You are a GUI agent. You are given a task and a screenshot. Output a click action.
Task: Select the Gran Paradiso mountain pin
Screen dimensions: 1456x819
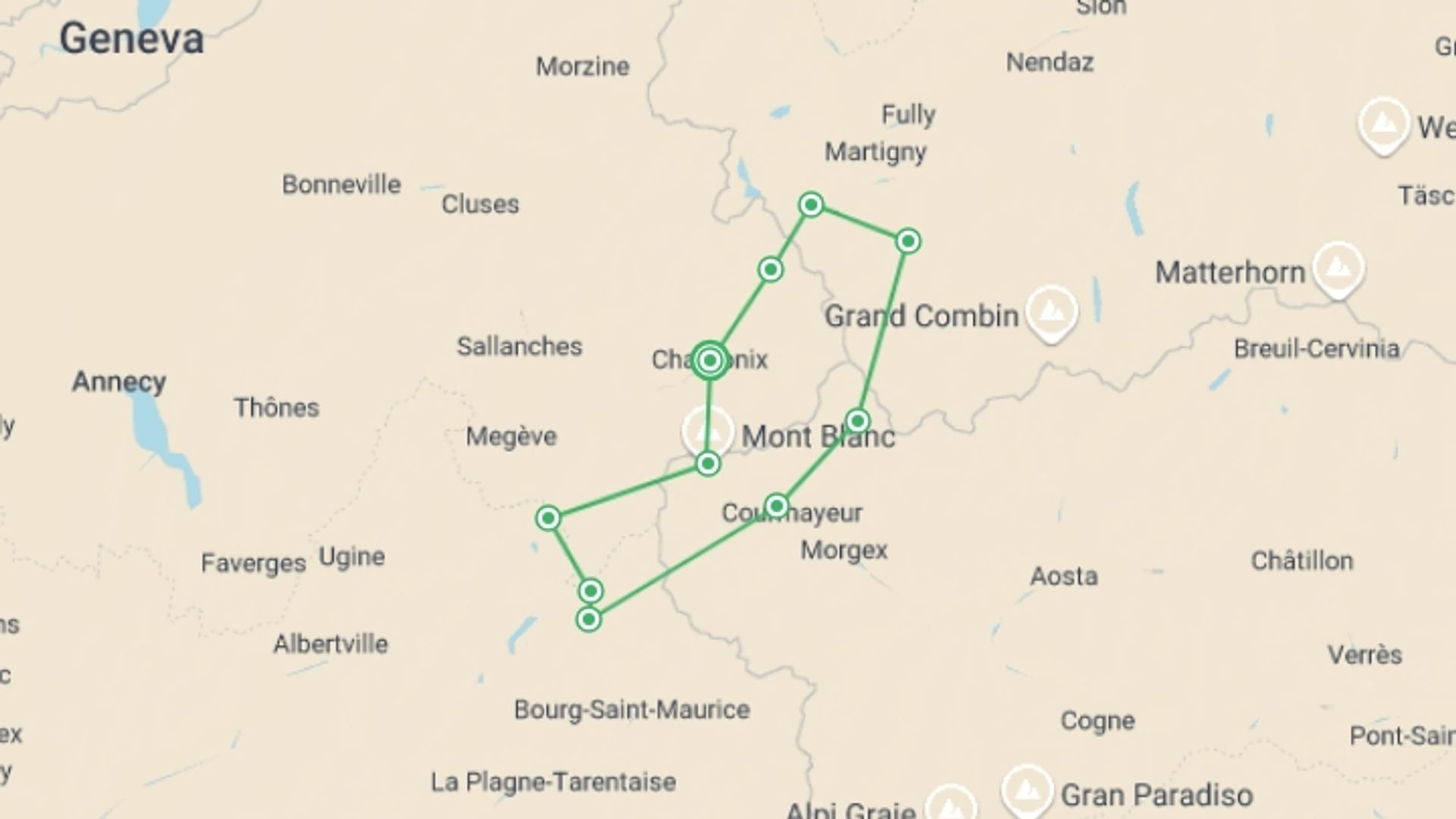coord(1027,791)
